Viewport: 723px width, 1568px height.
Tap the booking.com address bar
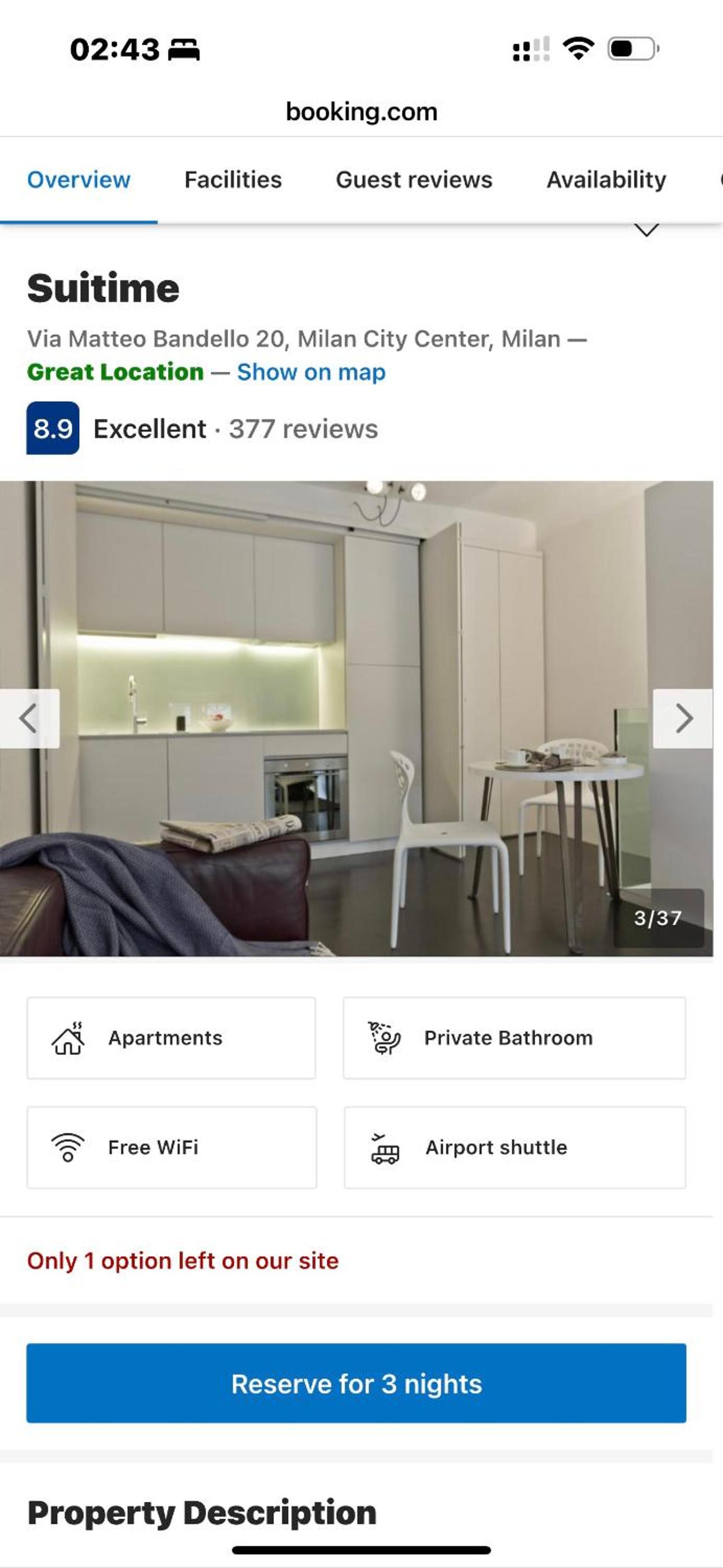(x=361, y=112)
